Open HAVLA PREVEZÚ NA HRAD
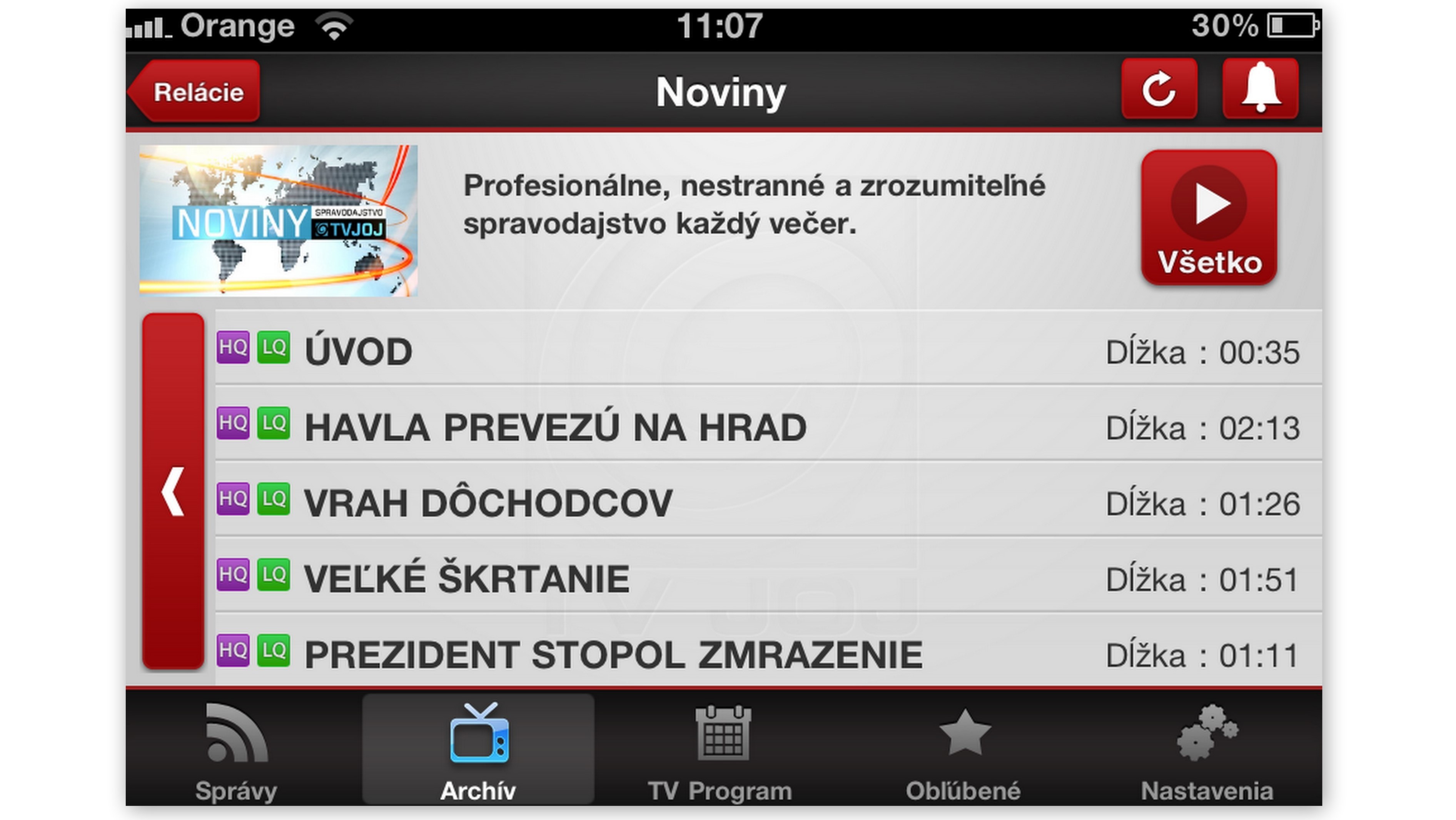The width and height of the screenshot is (1456, 820). (x=622, y=427)
